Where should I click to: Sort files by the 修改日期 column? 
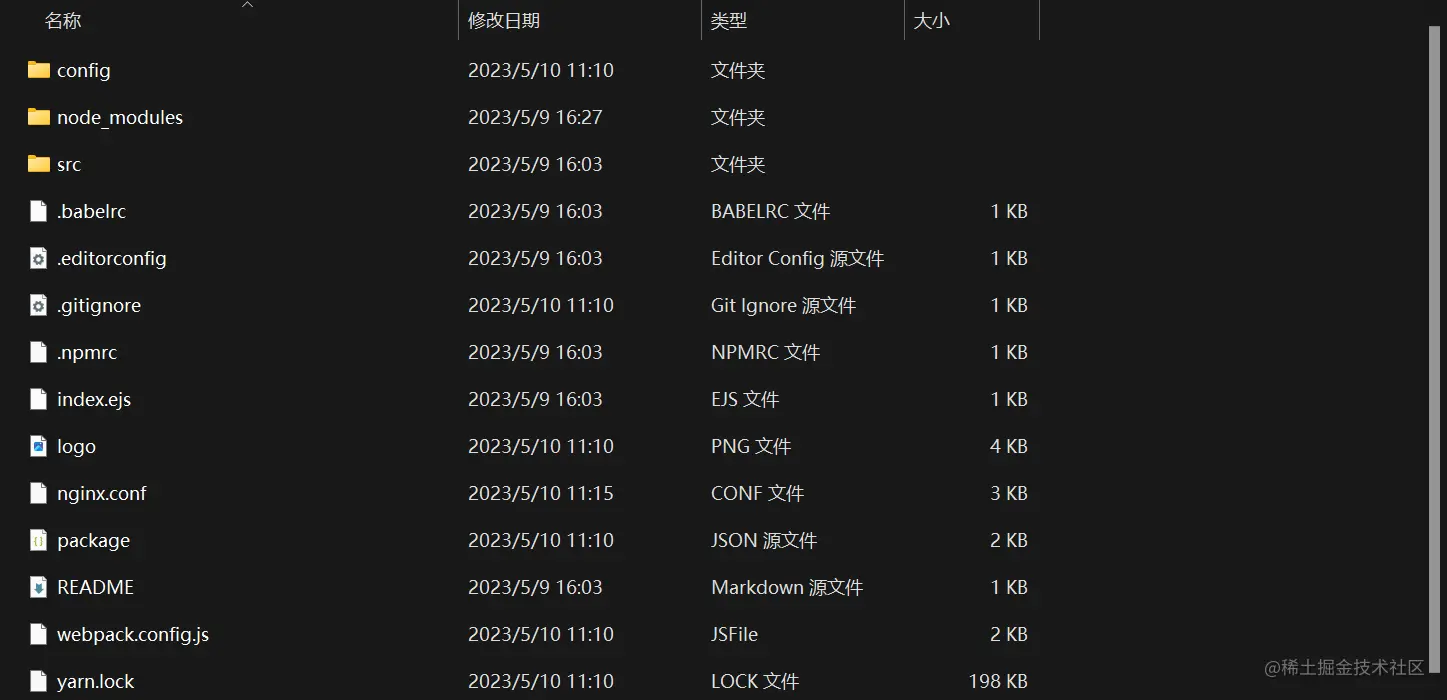coord(504,21)
